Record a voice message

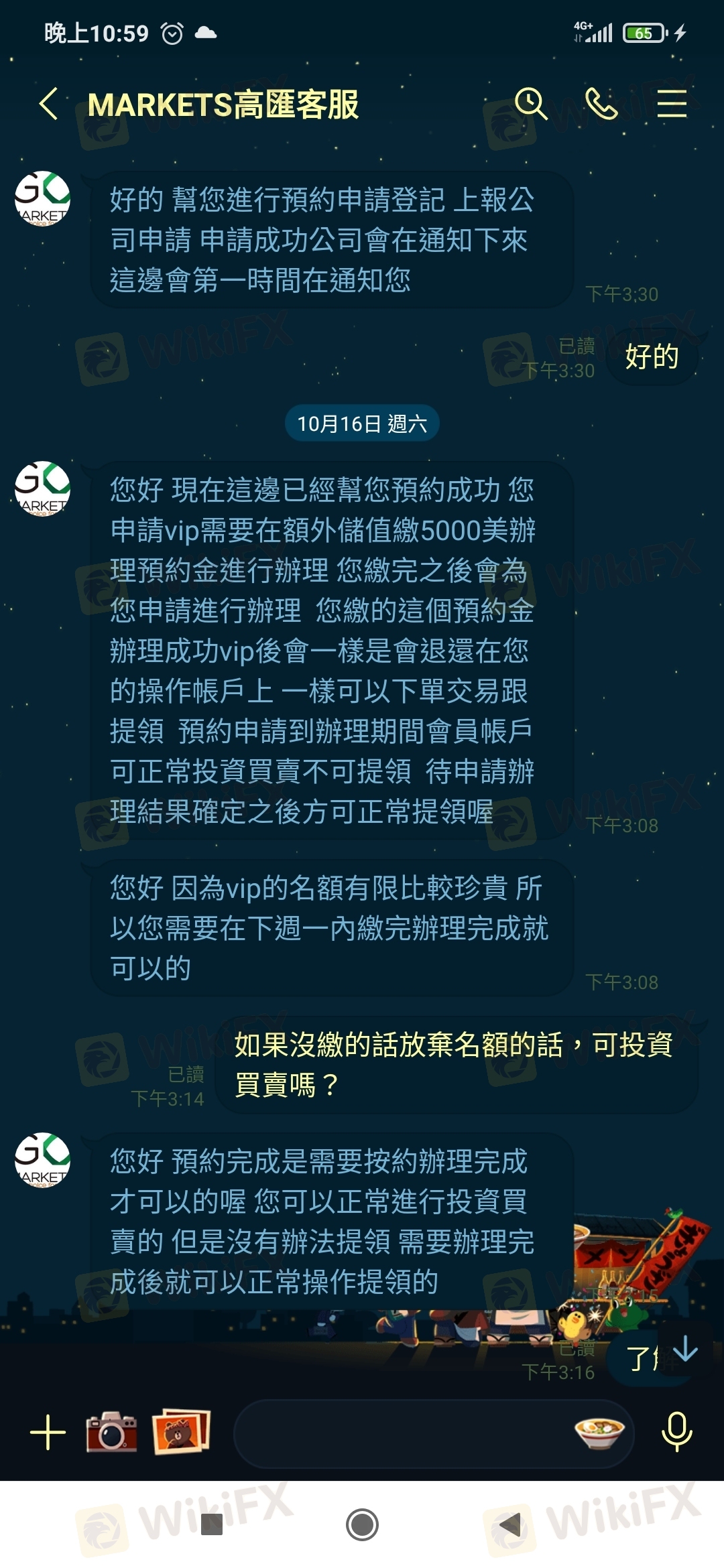point(676,1432)
